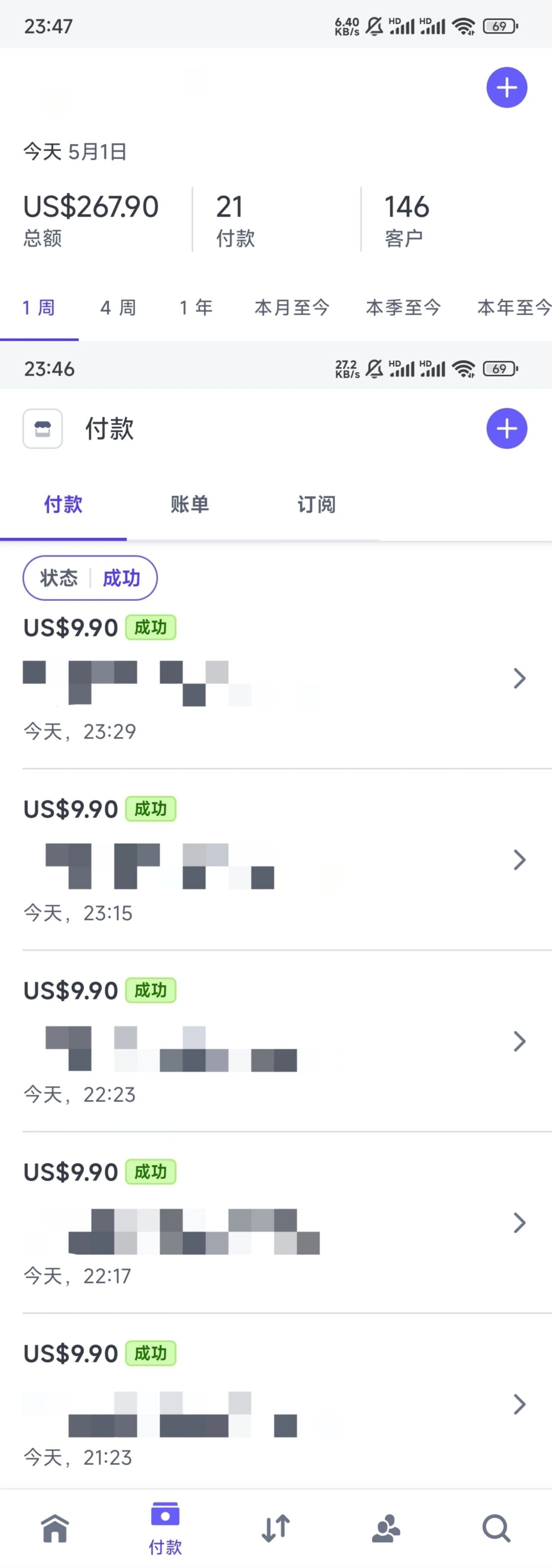Tap the plus button above 今天 5月1日
Viewport: 552px width, 1568px height.
pyautogui.click(x=506, y=88)
